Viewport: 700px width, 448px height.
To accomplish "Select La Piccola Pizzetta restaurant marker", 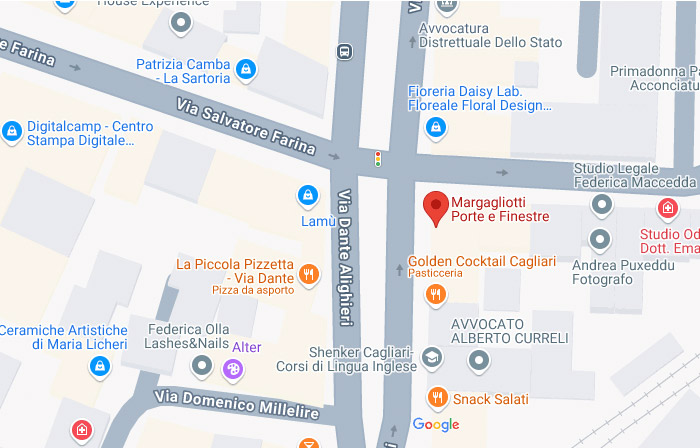I will (309, 272).
